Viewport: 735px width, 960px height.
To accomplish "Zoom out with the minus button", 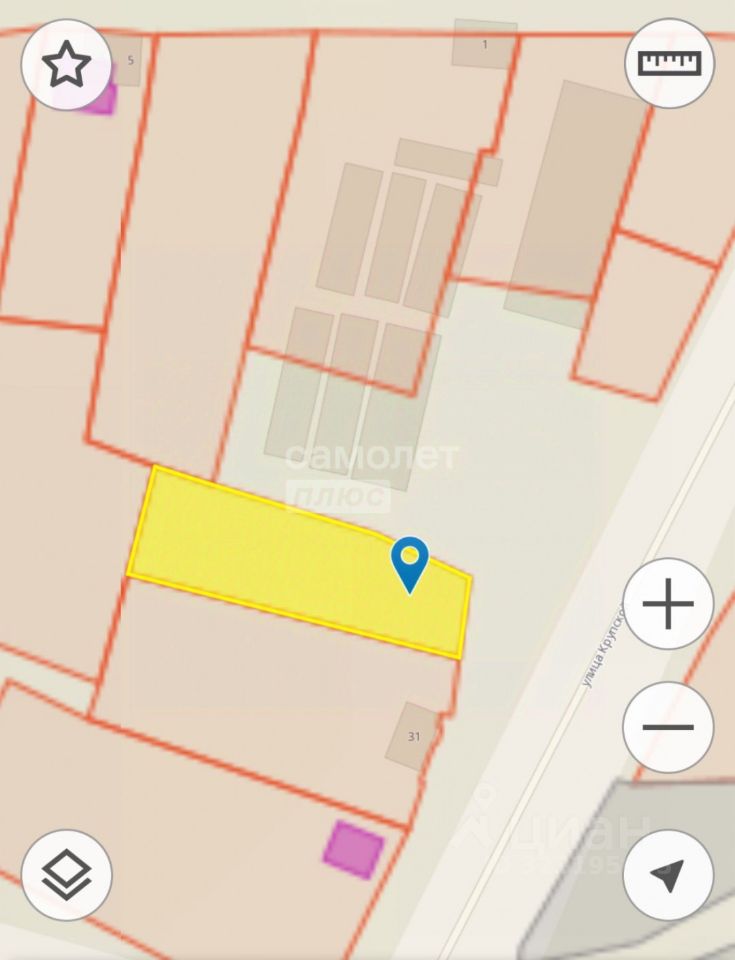I will click(668, 727).
